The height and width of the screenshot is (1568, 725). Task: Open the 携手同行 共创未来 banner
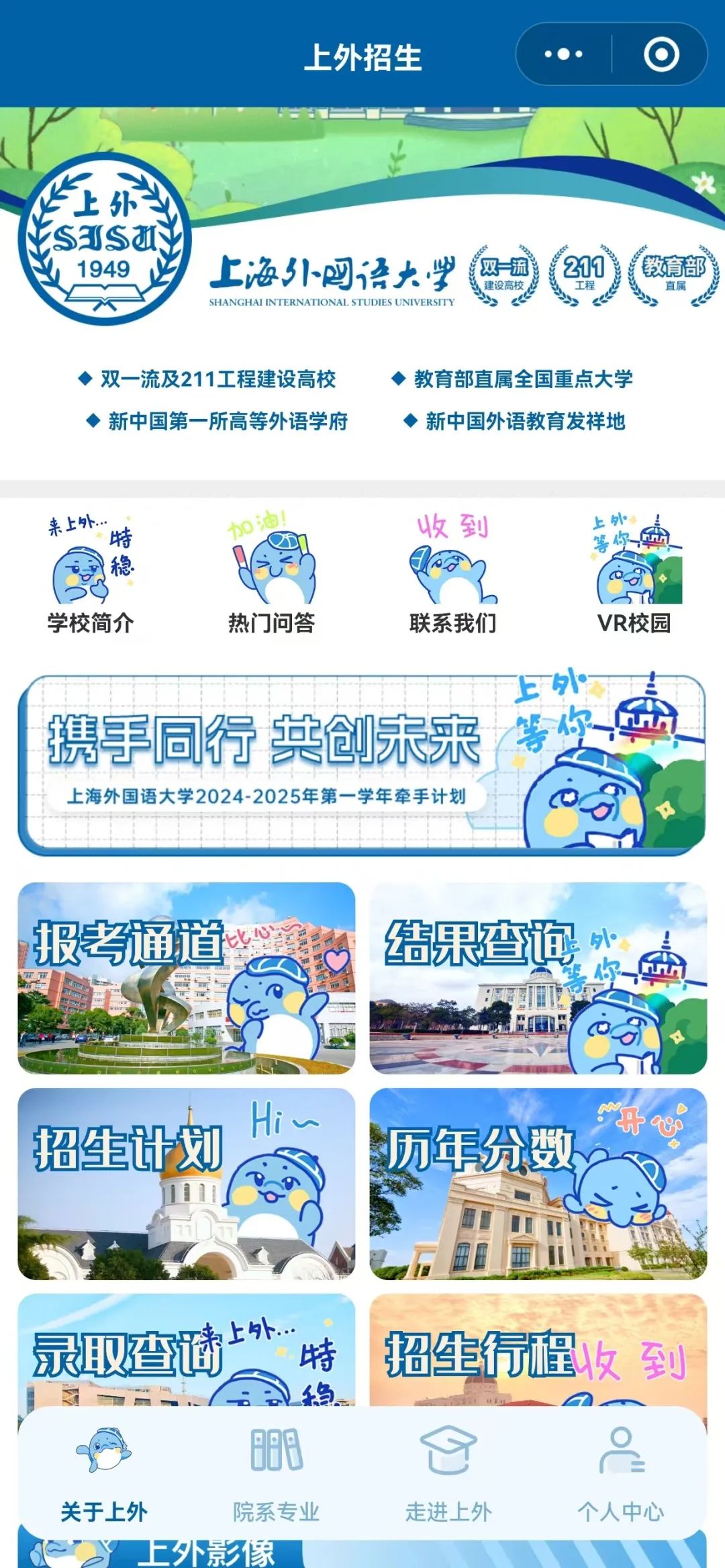coord(362,765)
